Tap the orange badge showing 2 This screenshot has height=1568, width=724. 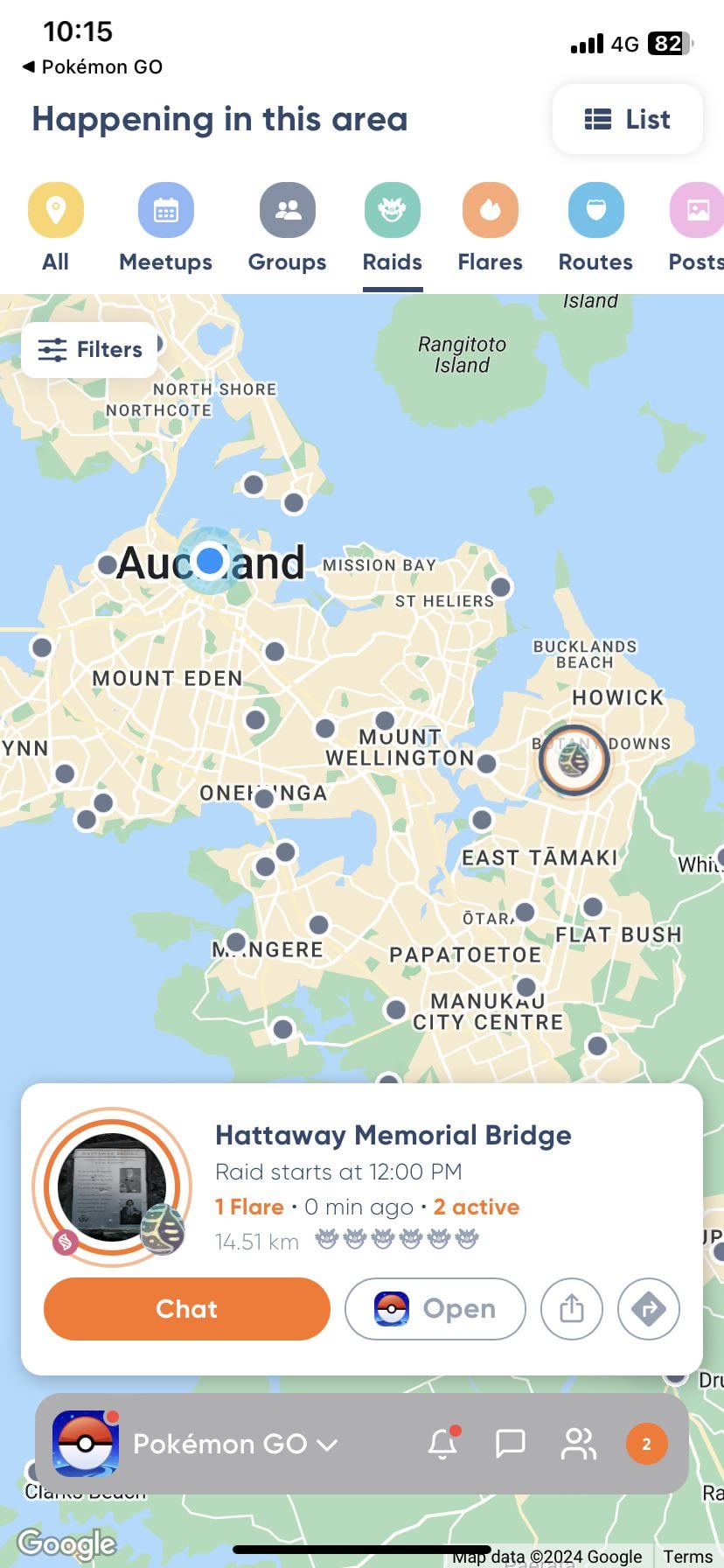[646, 1444]
